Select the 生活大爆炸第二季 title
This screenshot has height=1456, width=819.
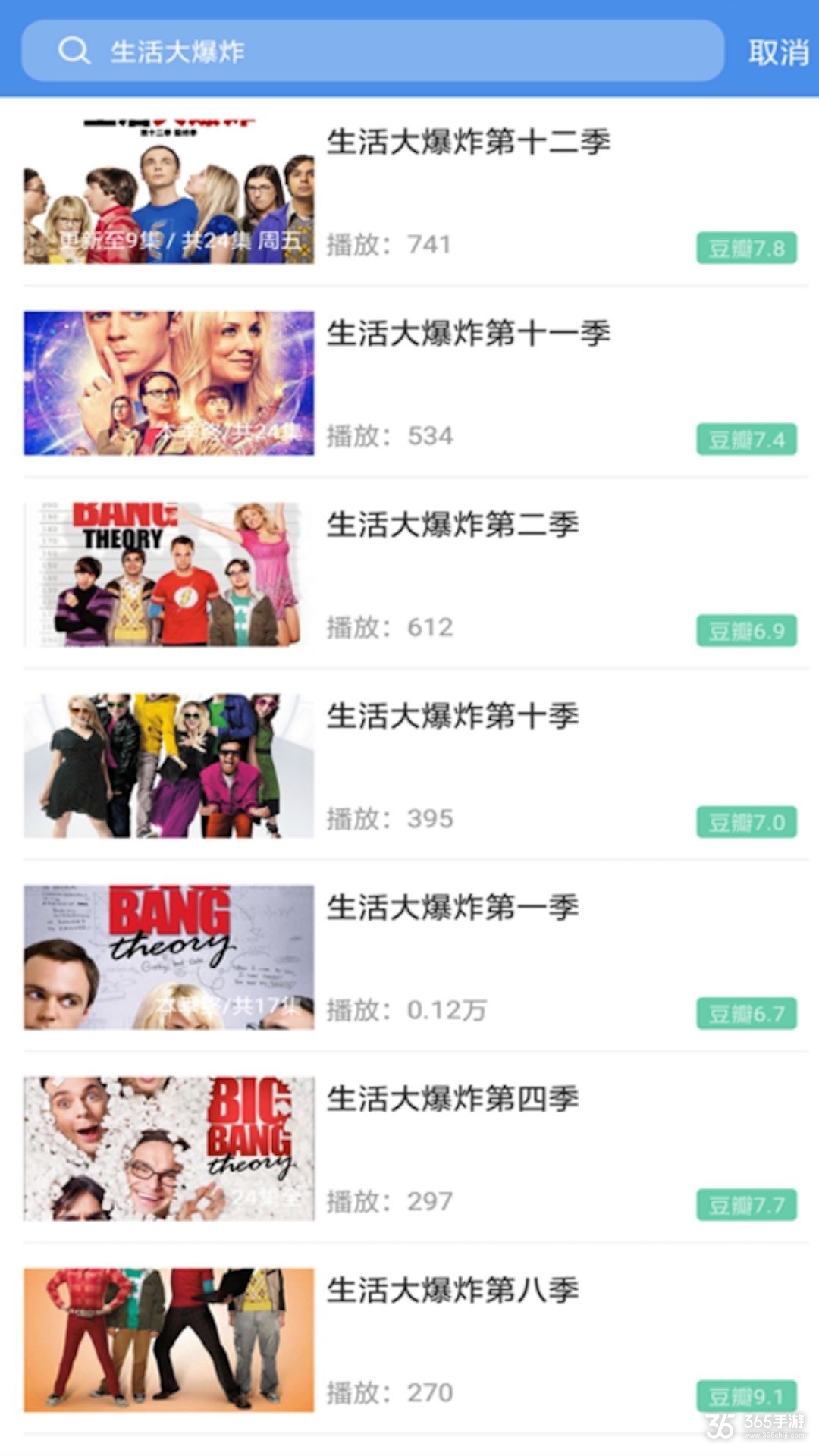click(455, 523)
